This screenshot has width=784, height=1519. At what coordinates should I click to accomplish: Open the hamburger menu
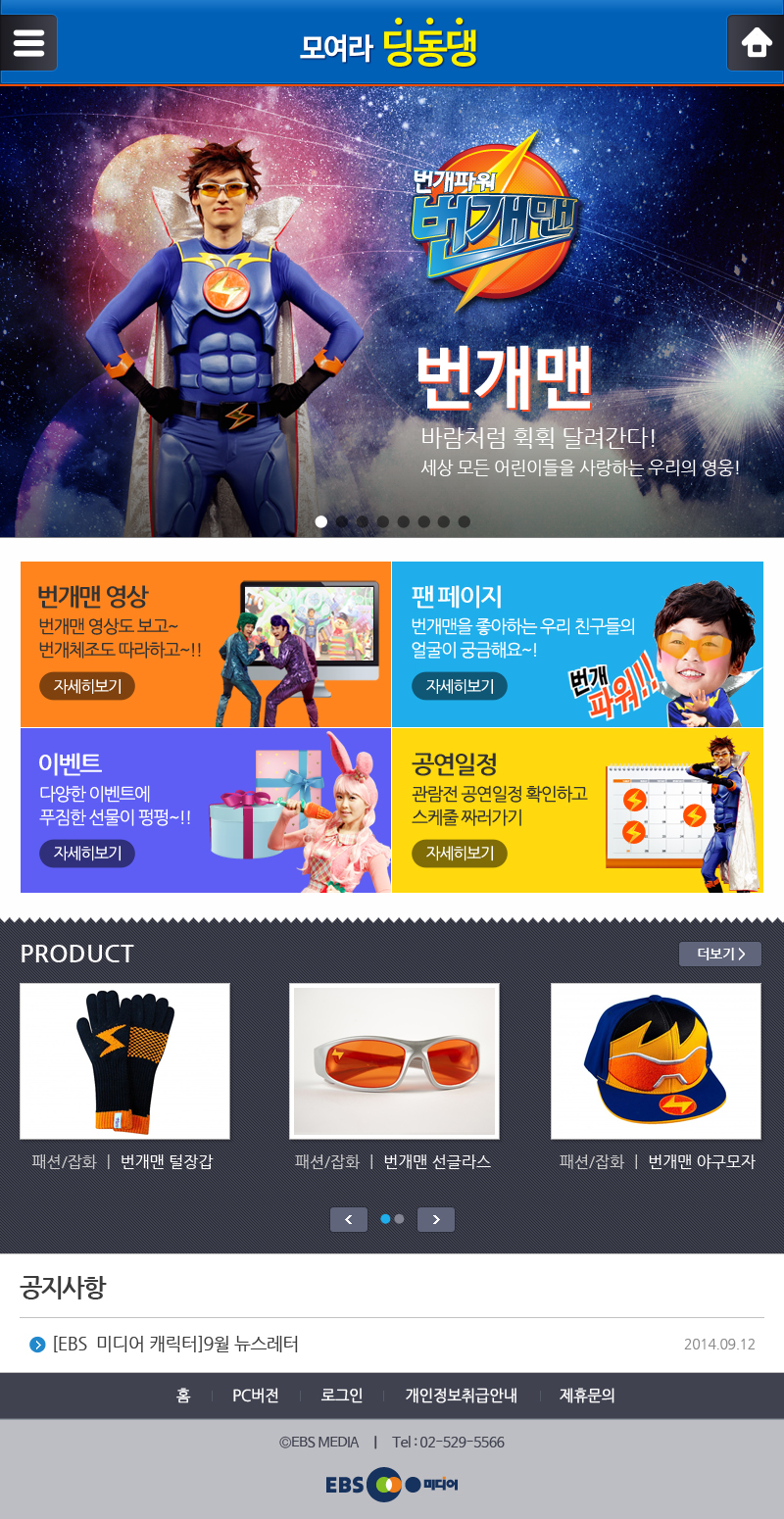(28, 42)
